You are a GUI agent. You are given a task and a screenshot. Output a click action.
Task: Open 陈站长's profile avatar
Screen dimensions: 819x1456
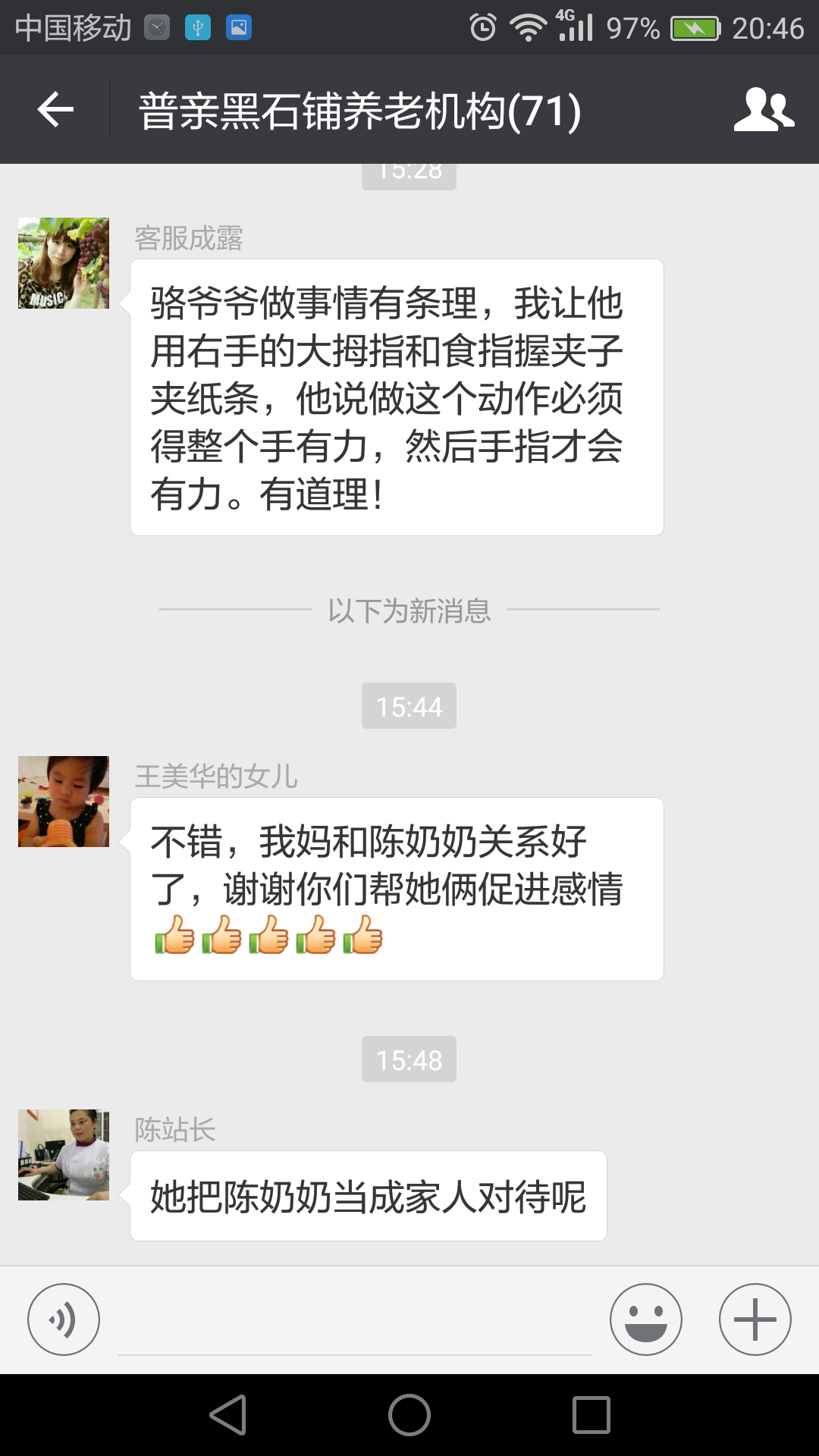point(64,1155)
